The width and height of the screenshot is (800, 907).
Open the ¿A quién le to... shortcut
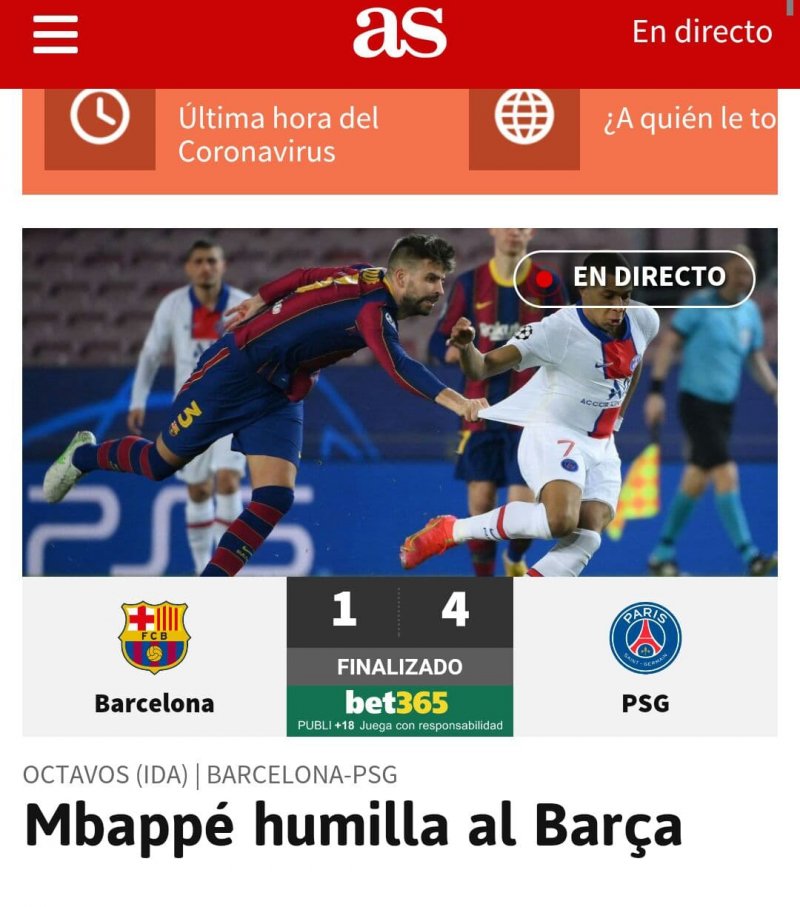pyautogui.click(x=688, y=120)
